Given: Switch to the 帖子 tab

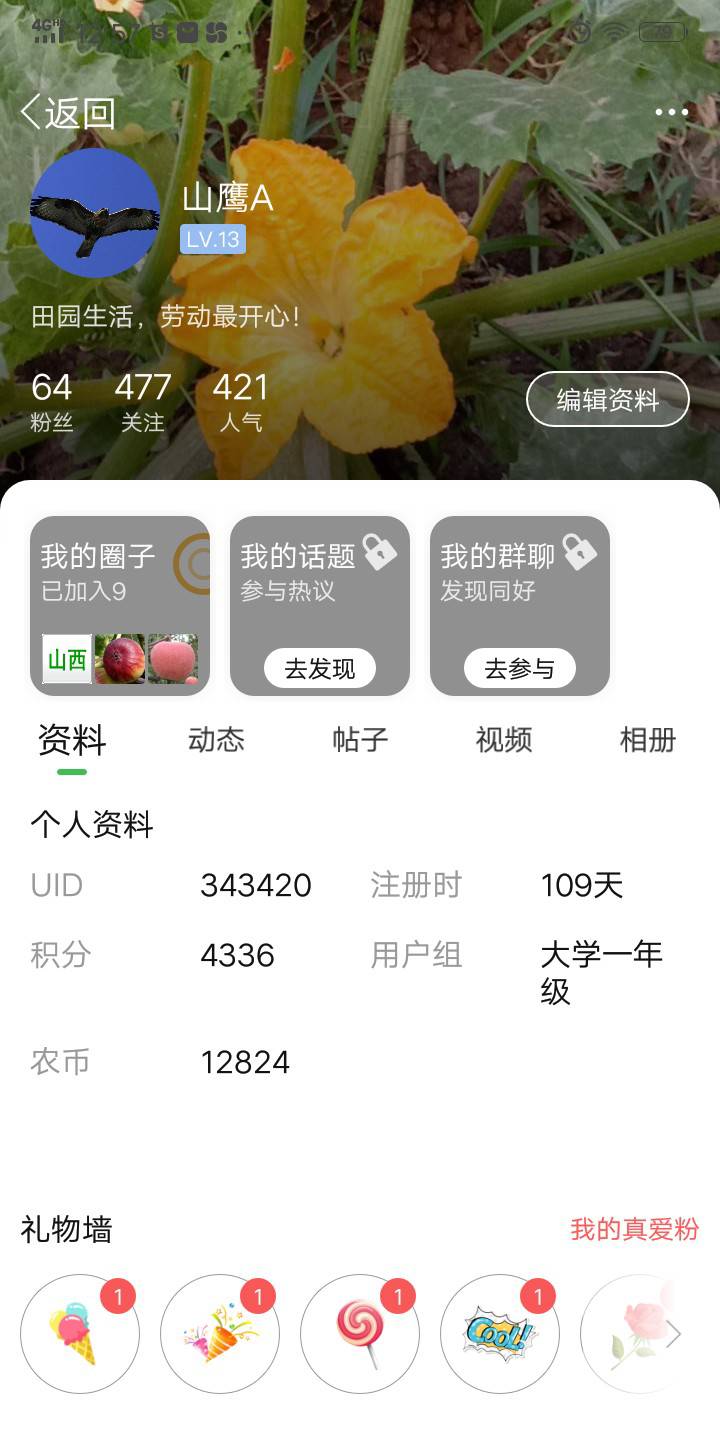Looking at the screenshot, I should pyautogui.click(x=360, y=740).
